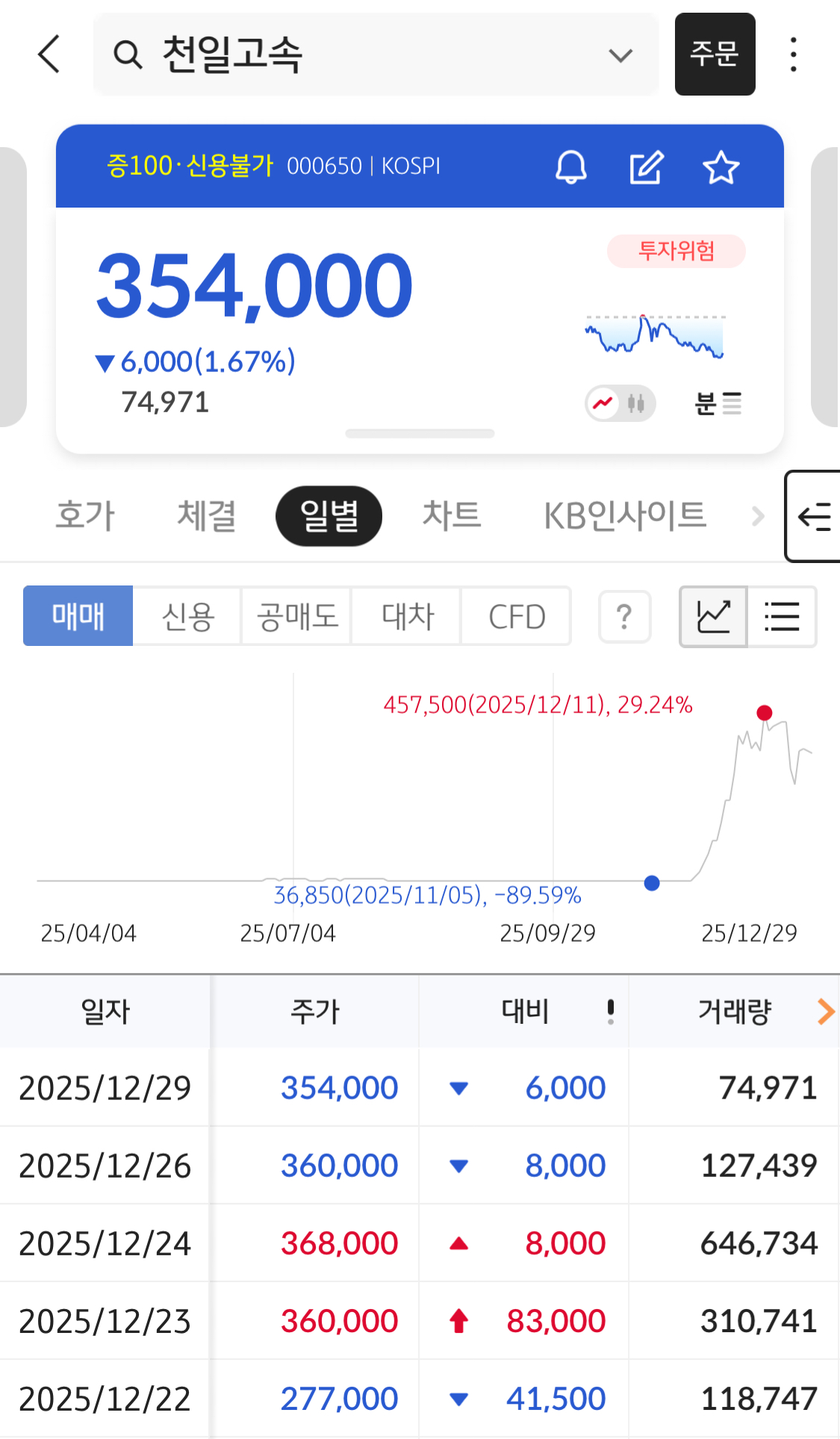This screenshot has width=840, height=1439.
Task: Select the 대차 segment
Action: click(x=407, y=617)
